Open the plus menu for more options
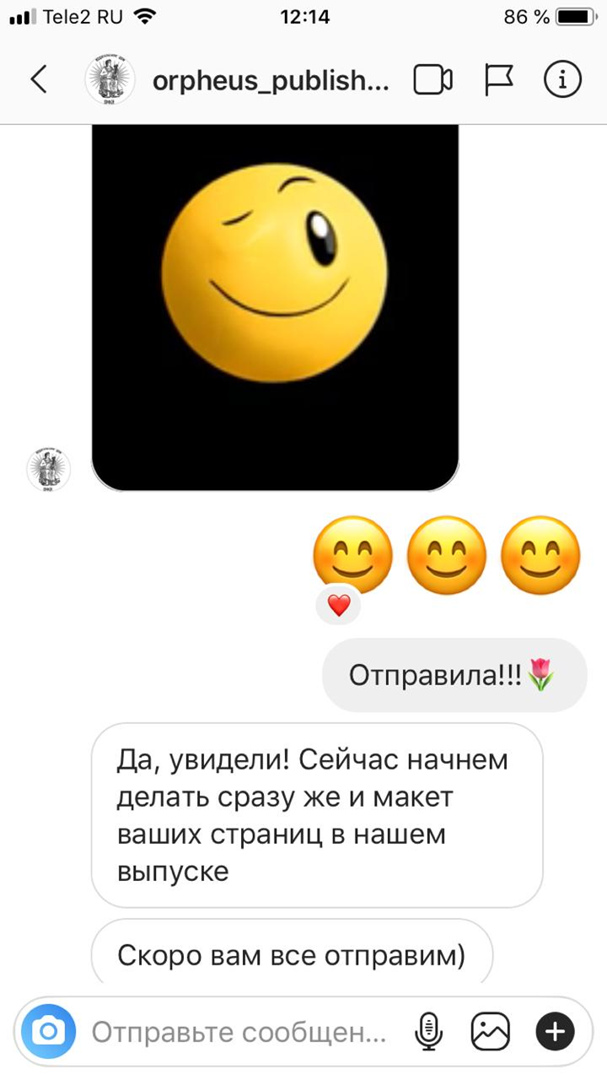 pyautogui.click(x=554, y=1031)
